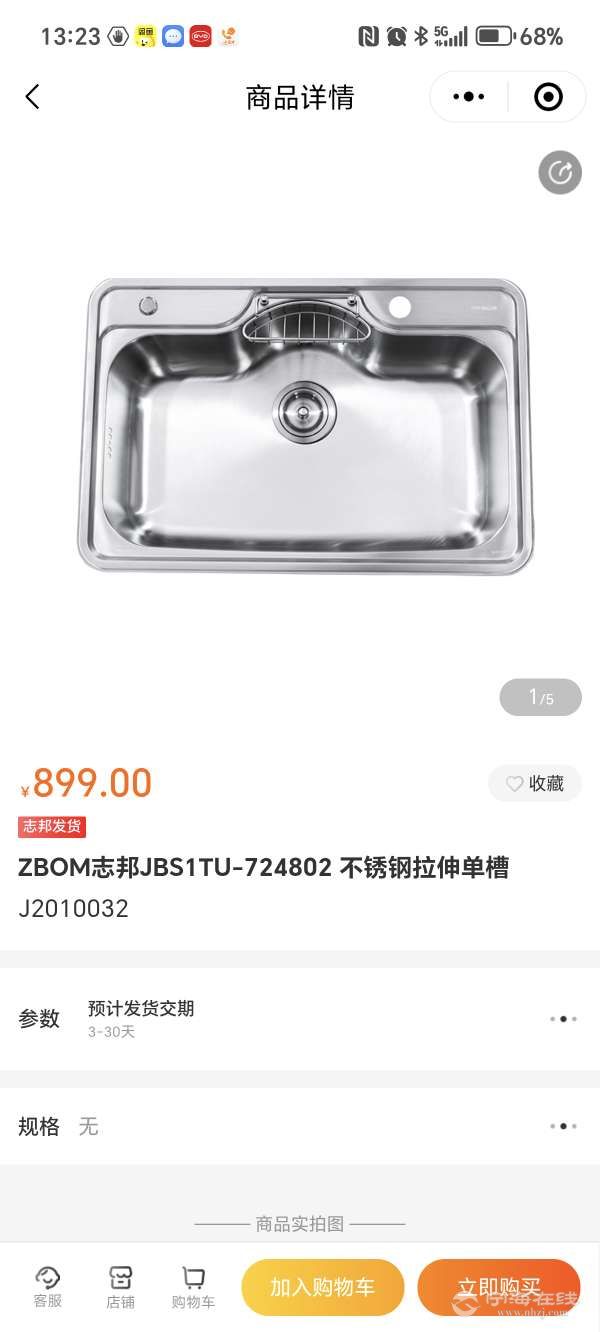Add product to favorites with 收藏
The width and height of the screenshot is (600, 1332).
coord(535,784)
